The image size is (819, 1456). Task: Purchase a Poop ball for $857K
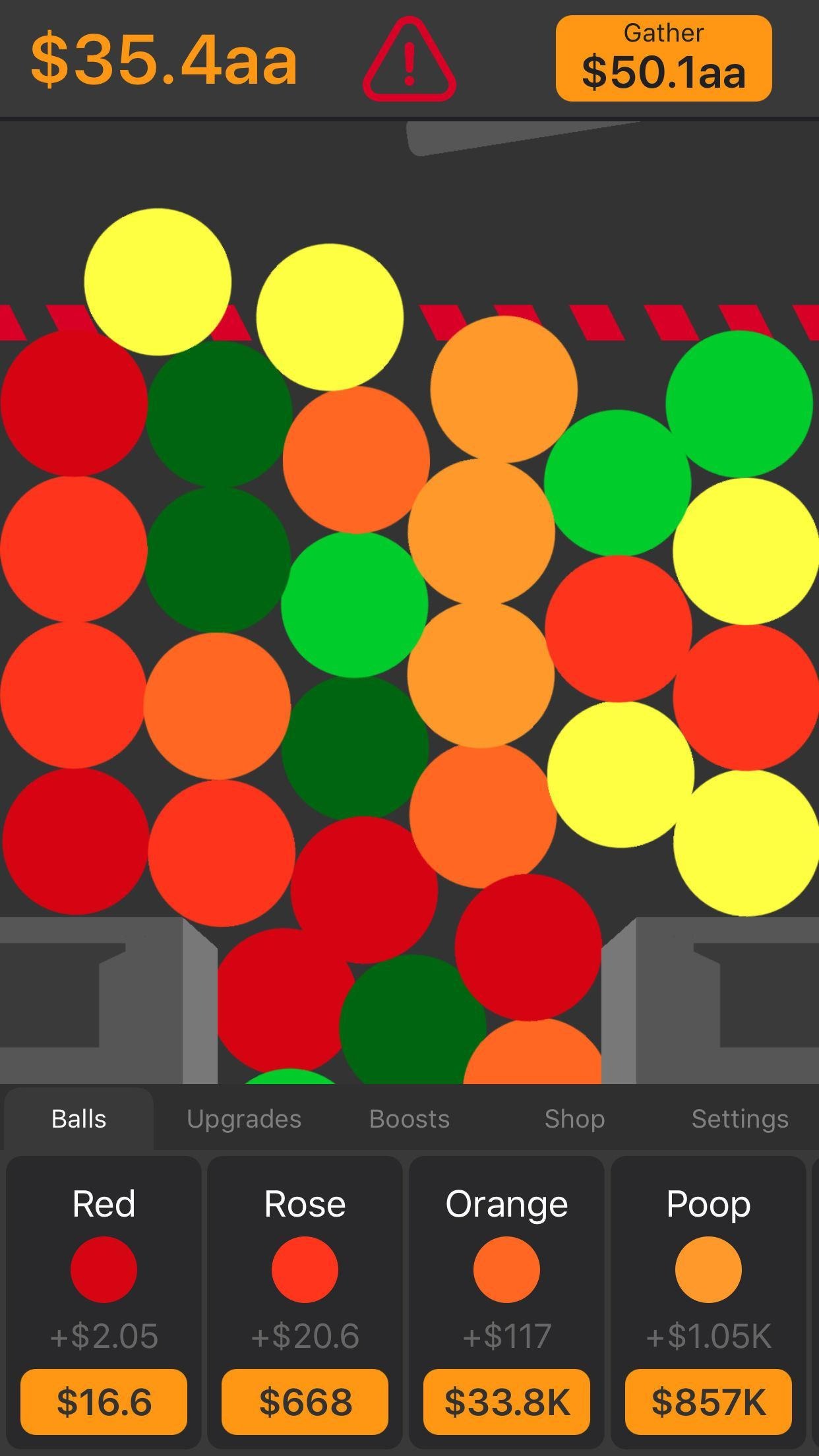coord(708,1401)
